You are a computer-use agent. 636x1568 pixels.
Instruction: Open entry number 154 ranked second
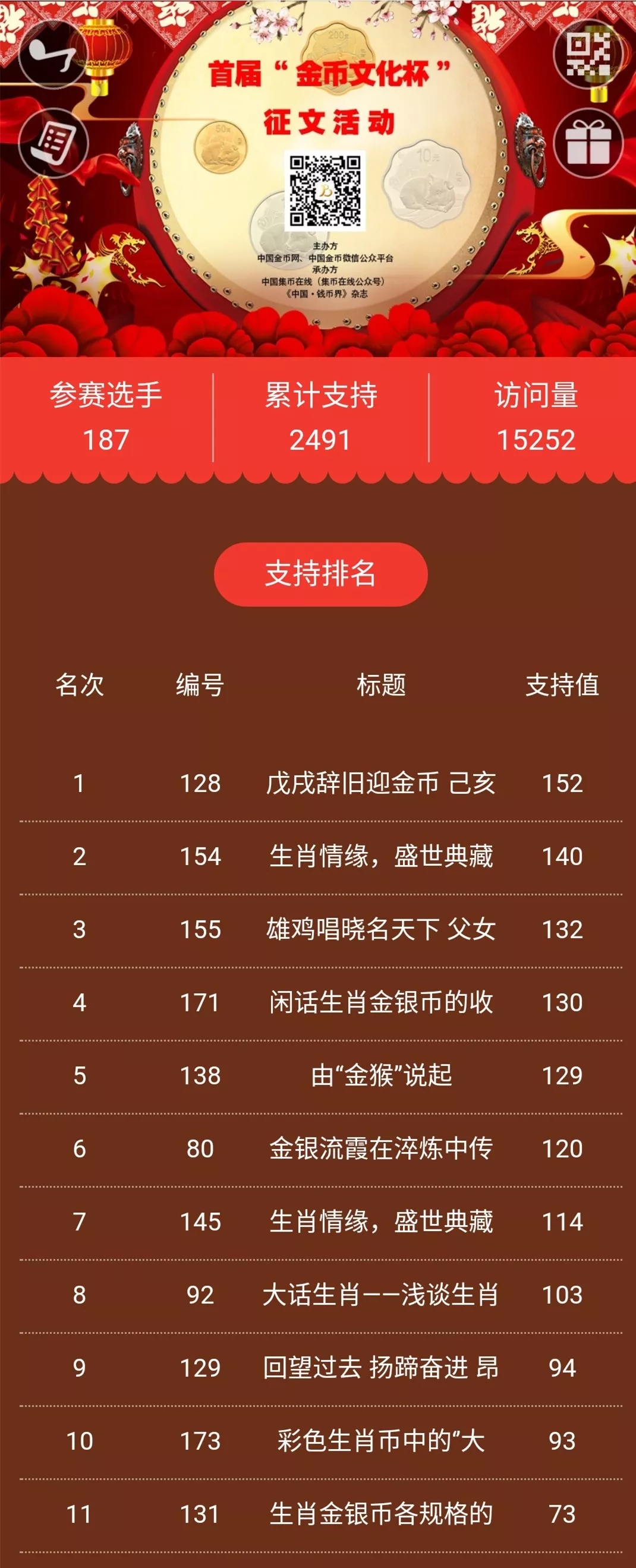pyautogui.click(x=381, y=856)
